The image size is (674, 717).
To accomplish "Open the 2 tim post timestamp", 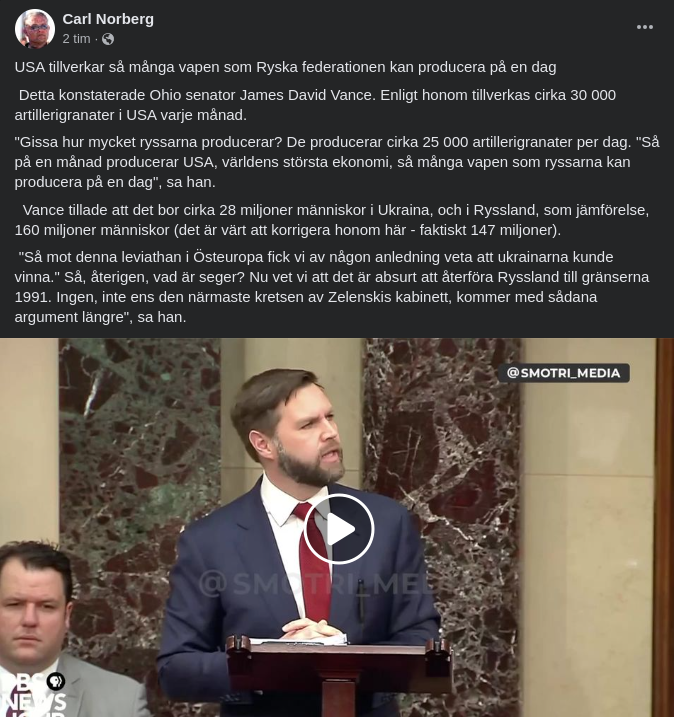I will 76,39.
